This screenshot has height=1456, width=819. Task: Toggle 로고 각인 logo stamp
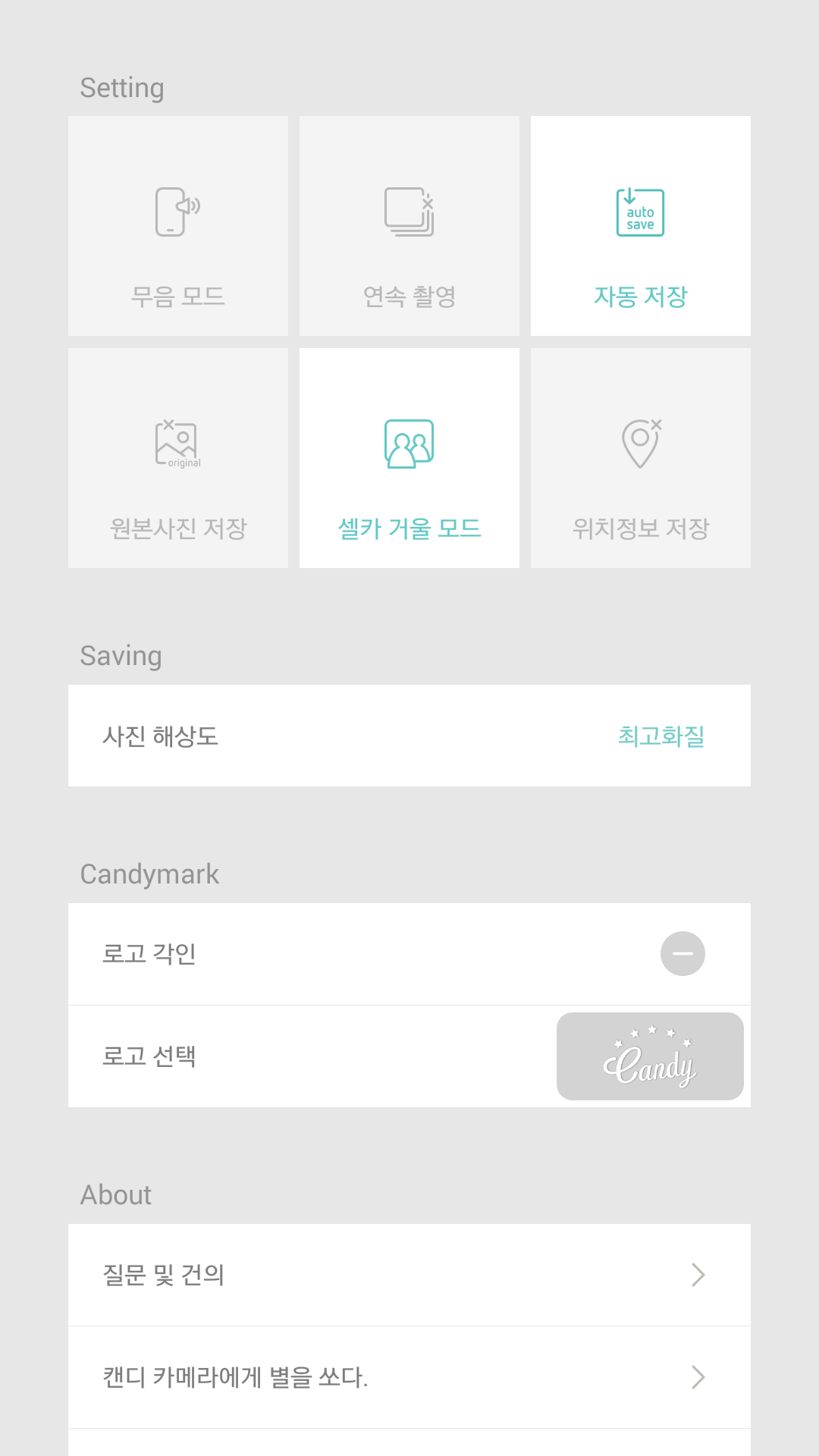tap(682, 953)
